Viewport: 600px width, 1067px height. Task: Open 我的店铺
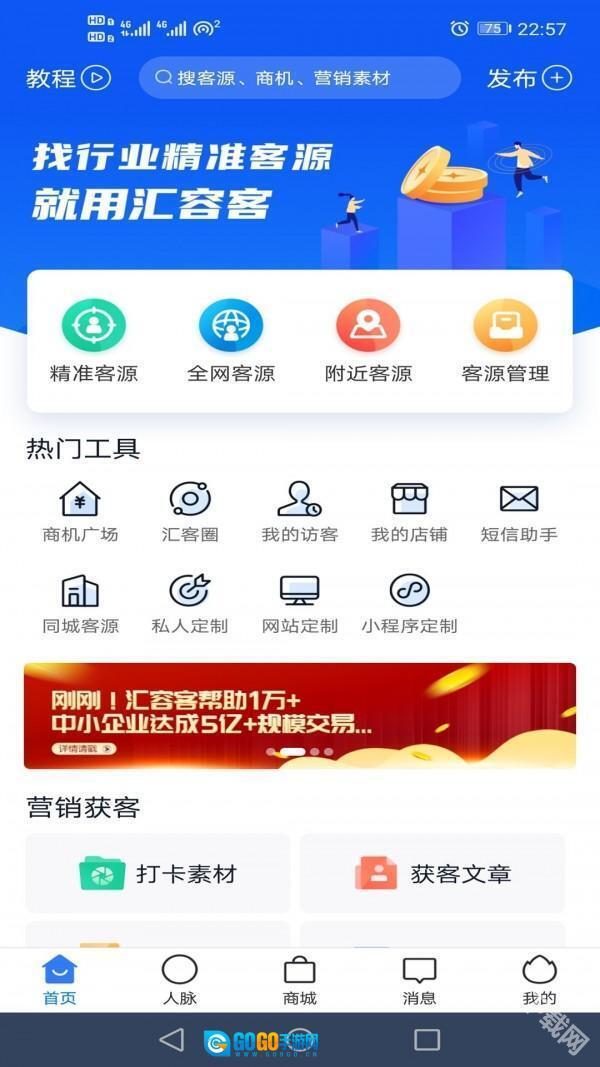[x=409, y=512]
